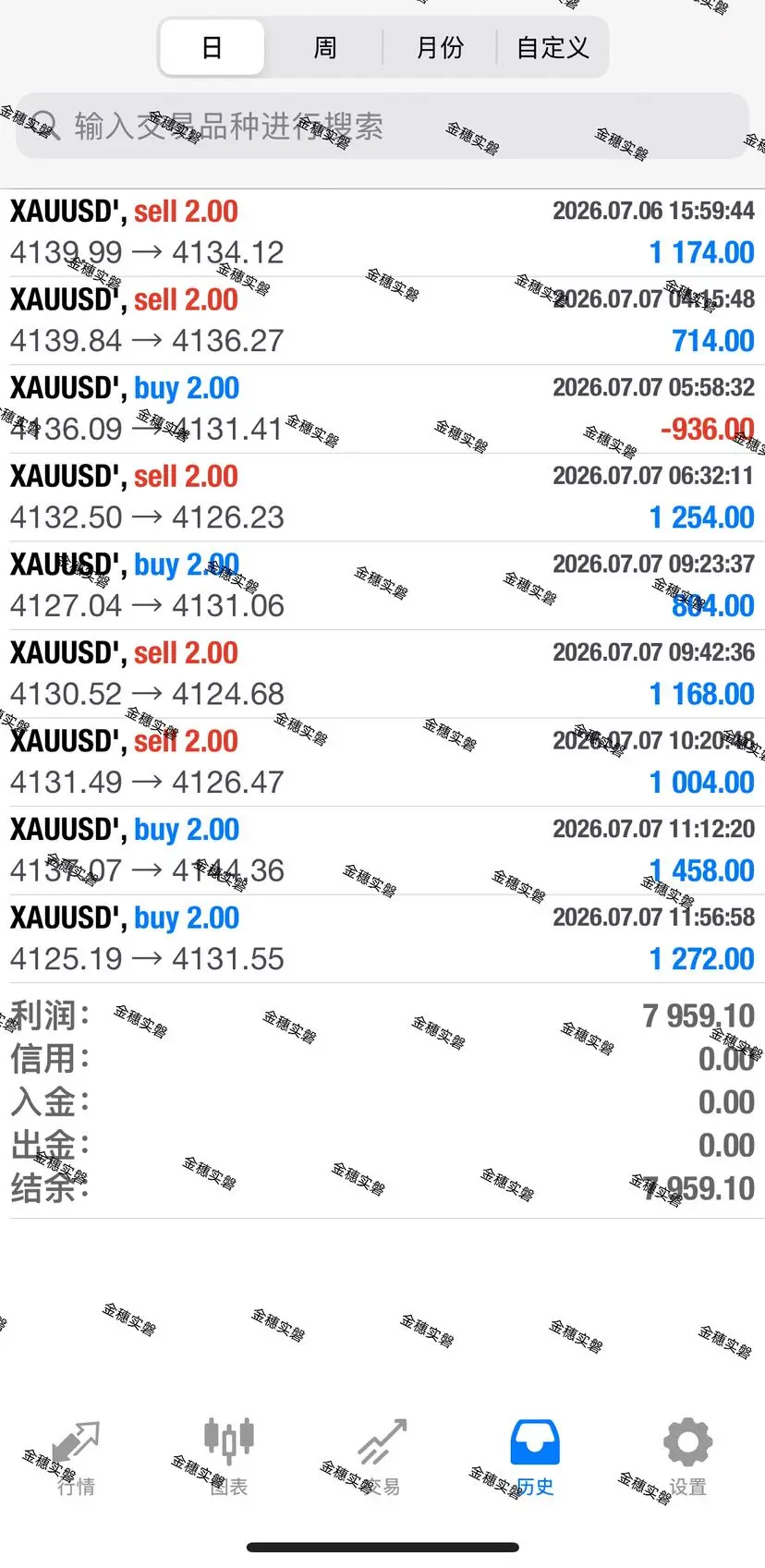This screenshot has width=765, height=1568.
Task: Open the buy trade from 4125.19 to 4131.55
Action: coord(382,939)
